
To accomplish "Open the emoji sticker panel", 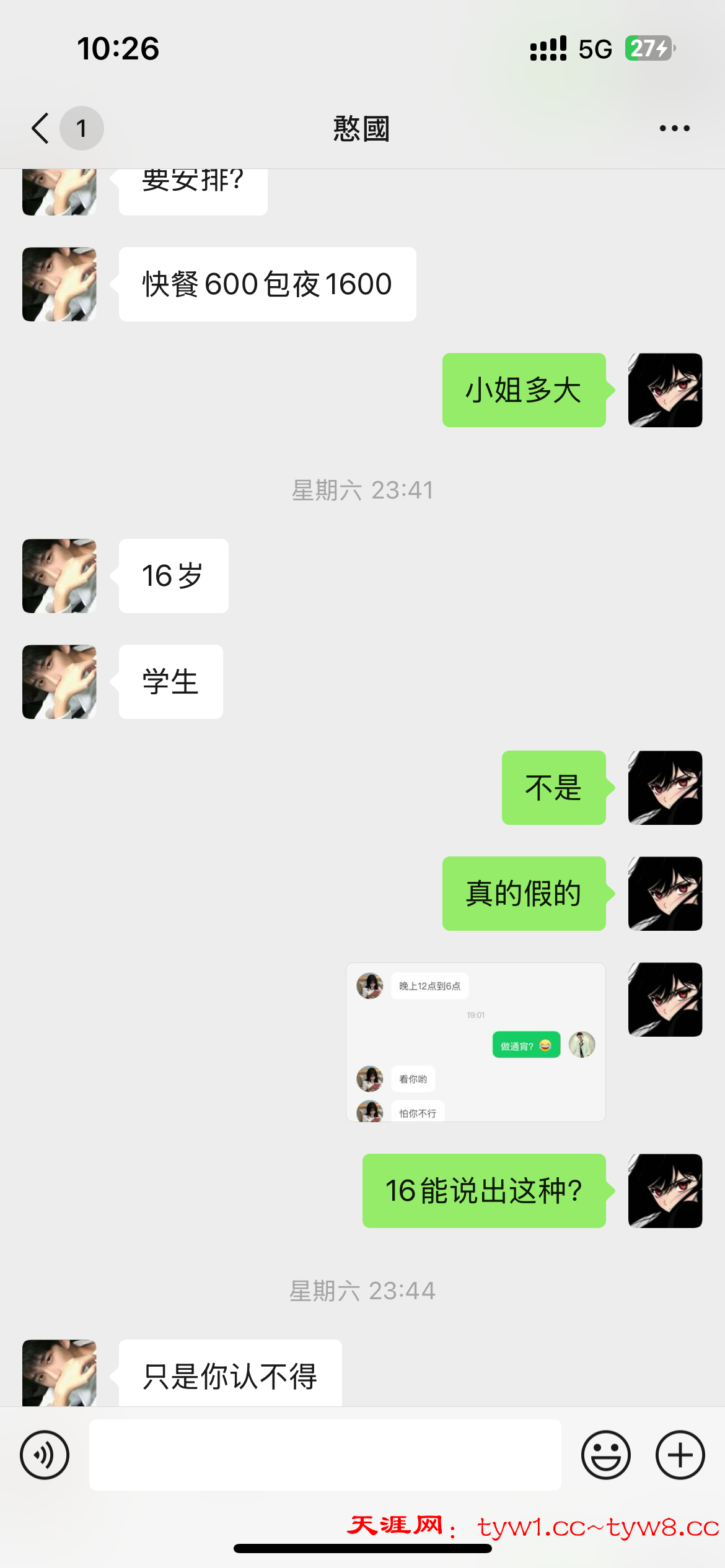I will click(605, 1455).
